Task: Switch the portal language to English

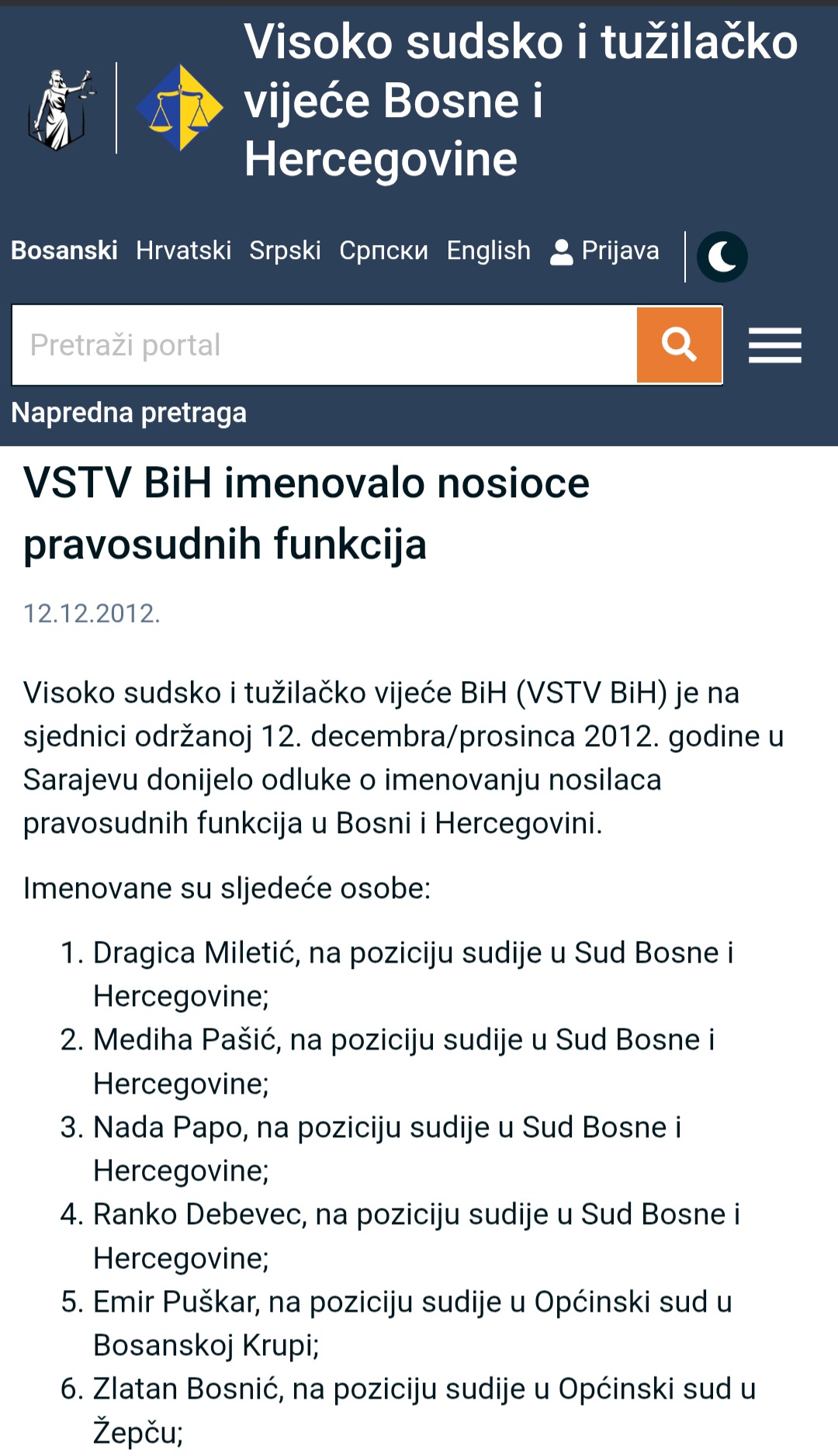Action: coord(488,250)
